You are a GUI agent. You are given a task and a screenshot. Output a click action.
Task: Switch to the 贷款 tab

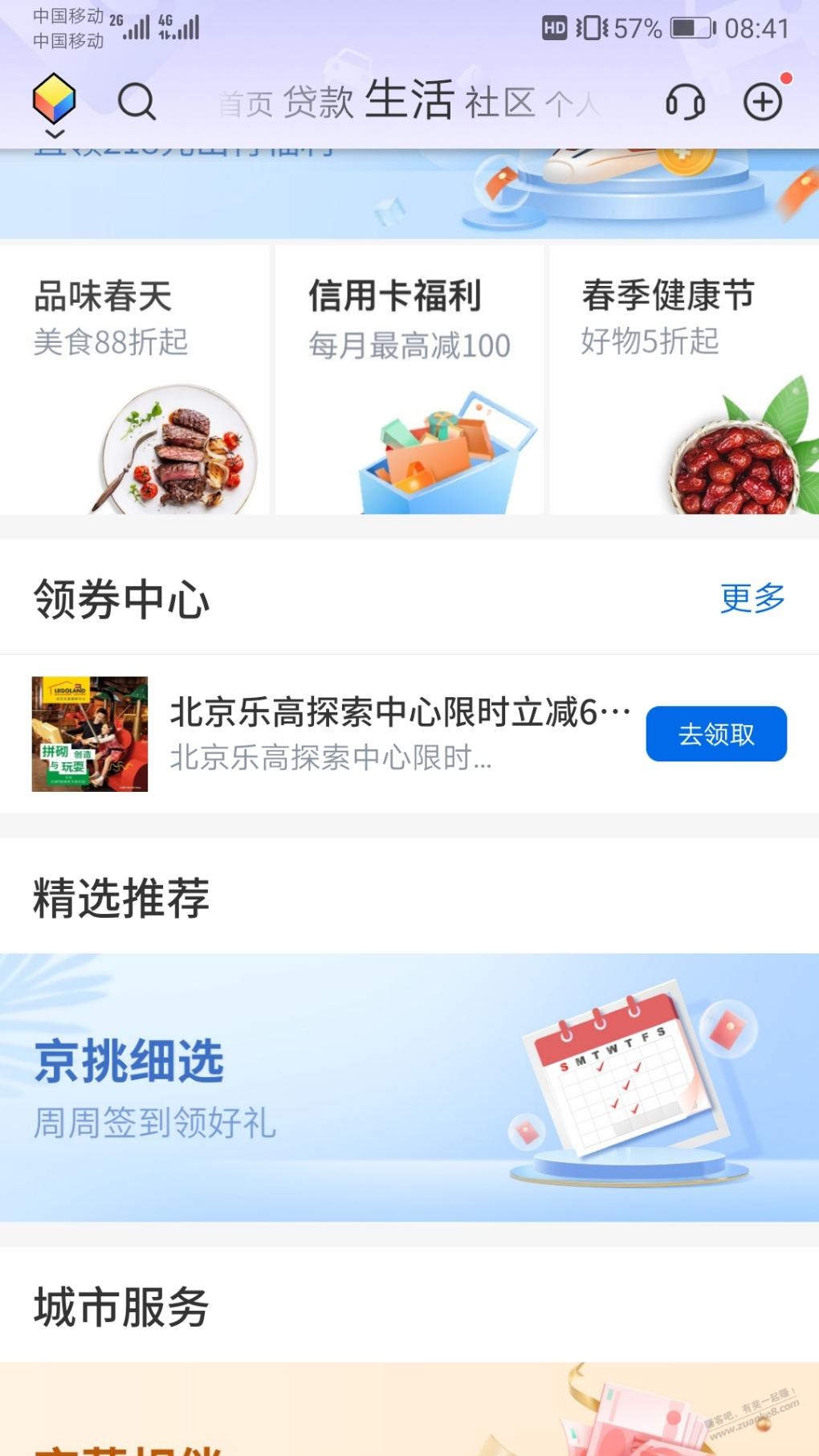point(319,102)
